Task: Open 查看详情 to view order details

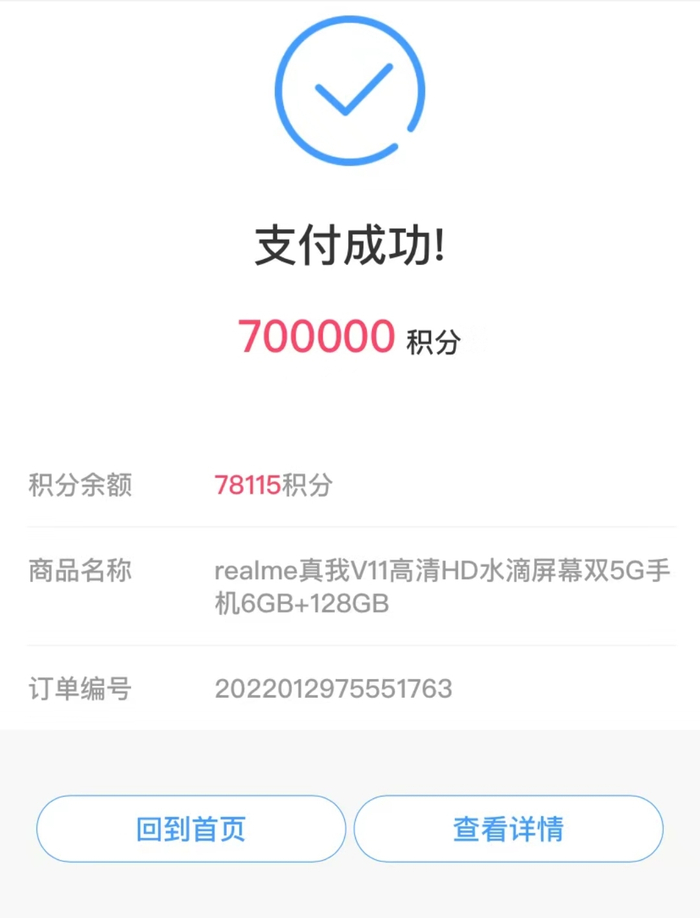Action: pos(508,828)
